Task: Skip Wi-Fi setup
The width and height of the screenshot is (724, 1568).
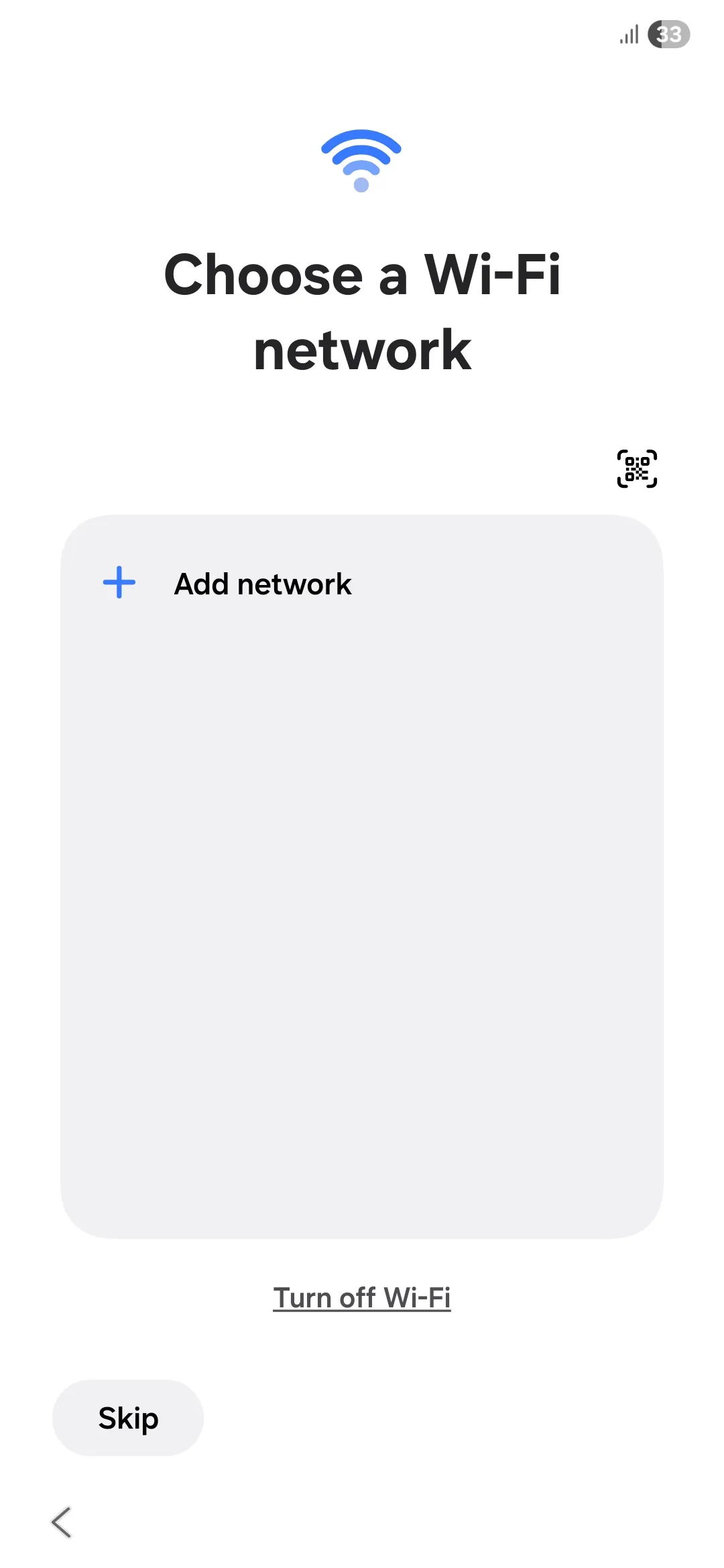Action: [x=128, y=1418]
